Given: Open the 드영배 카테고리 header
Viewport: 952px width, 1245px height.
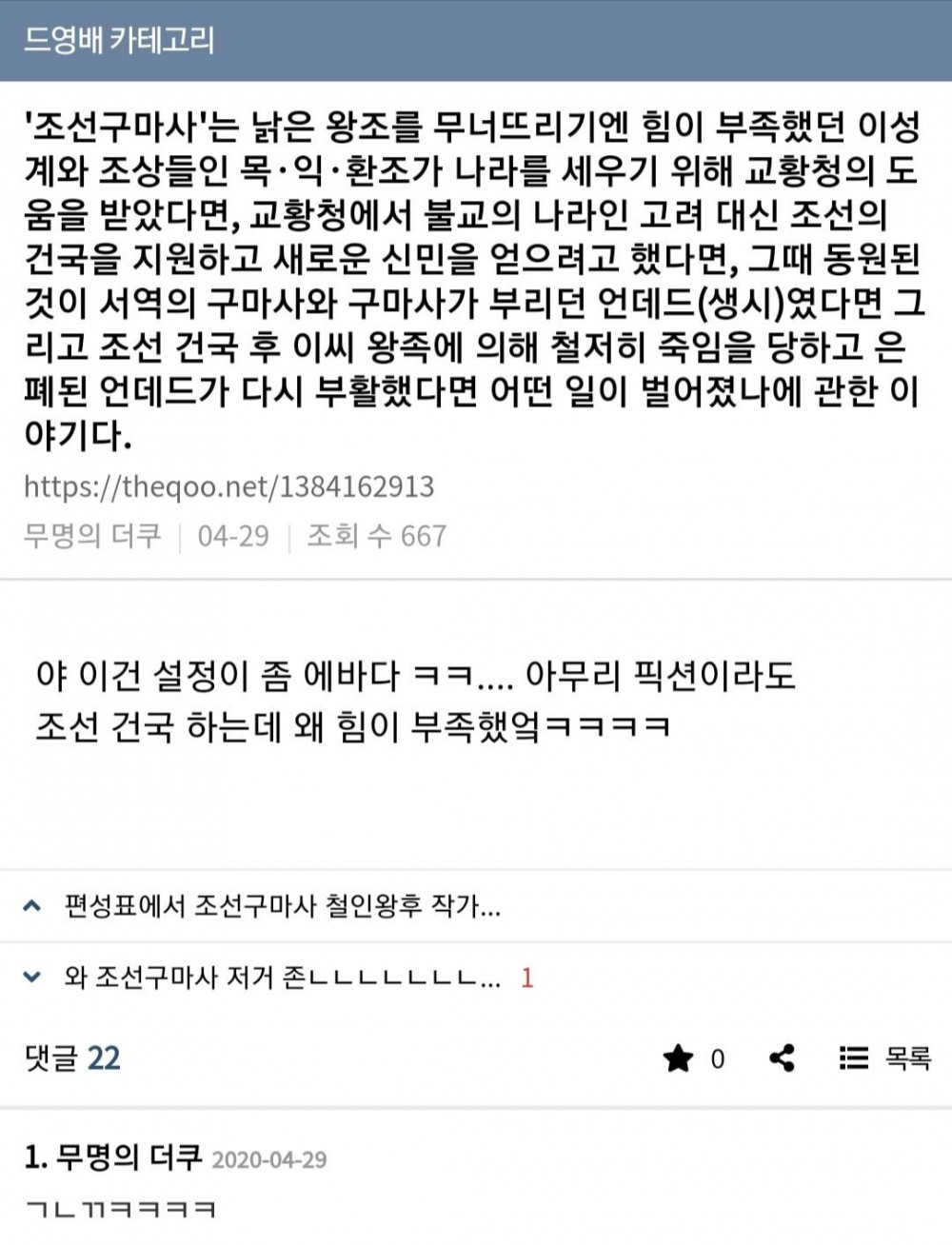Looking at the screenshot, I should (x=119, y=40).
